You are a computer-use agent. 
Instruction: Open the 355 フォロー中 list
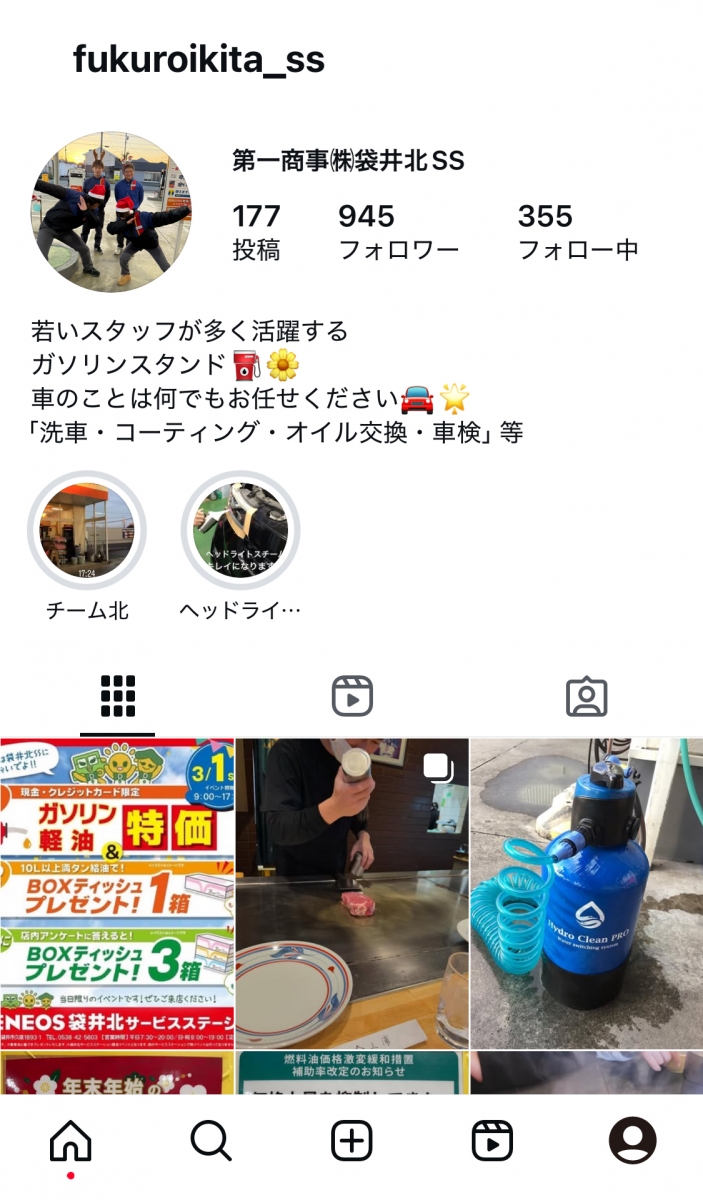pyautogui.click(x=577, y=231)
